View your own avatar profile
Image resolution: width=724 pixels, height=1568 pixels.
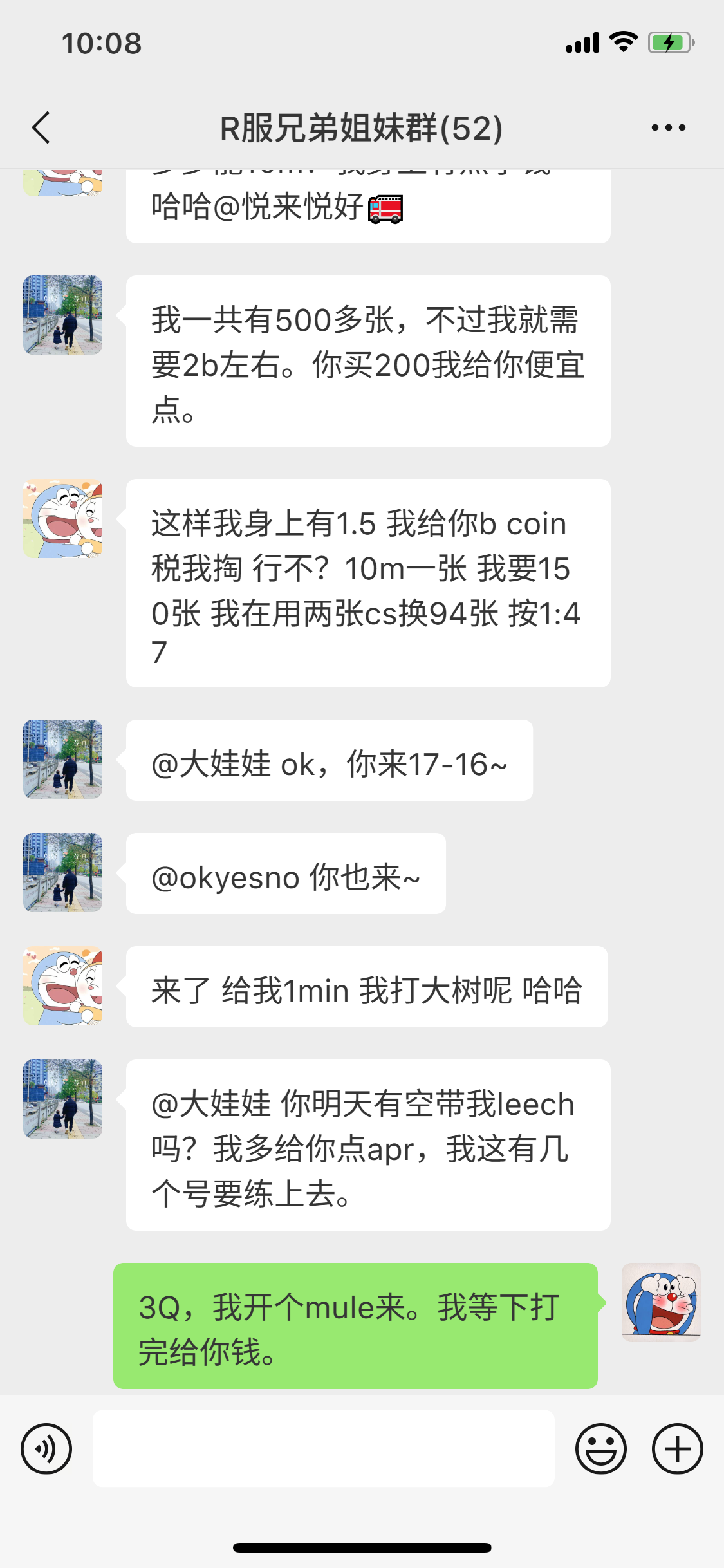[660, 1302]
